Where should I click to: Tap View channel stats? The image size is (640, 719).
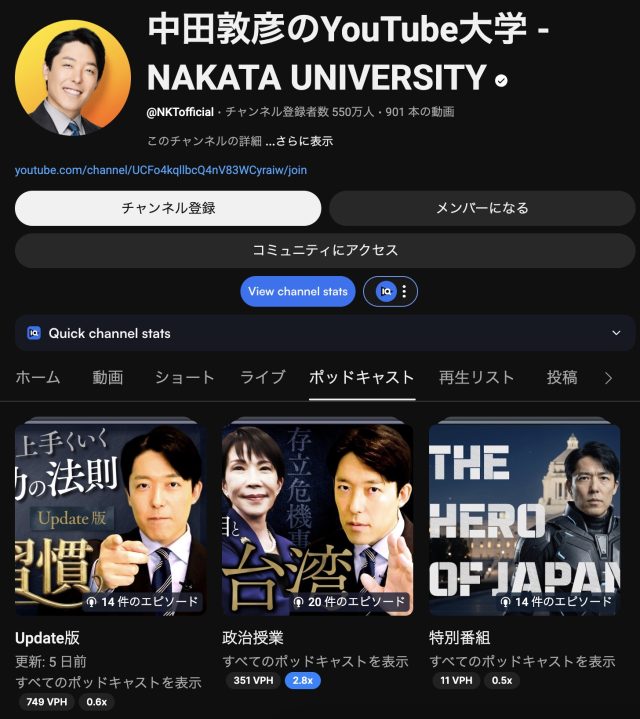point(298,291)
